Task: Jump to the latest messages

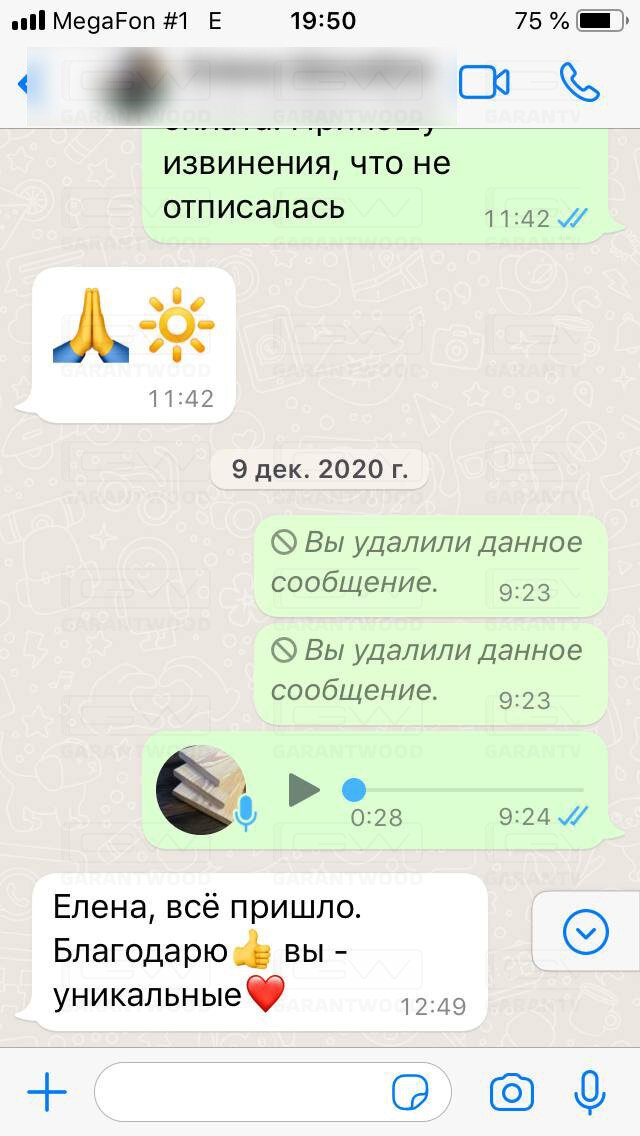Action: coord(585,932)
